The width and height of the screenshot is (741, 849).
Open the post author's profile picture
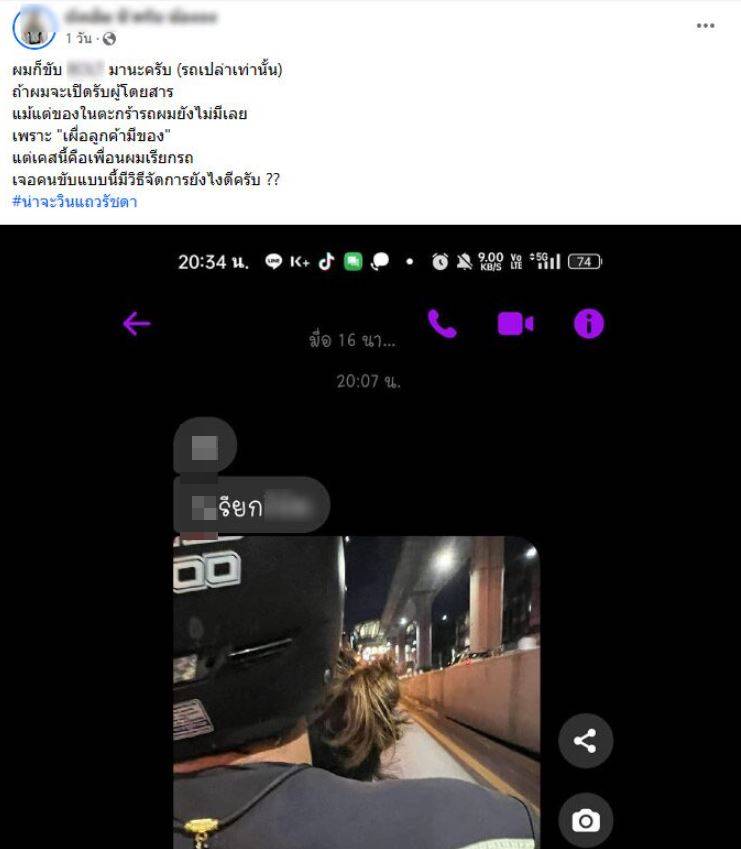click(x=34, y=28)
